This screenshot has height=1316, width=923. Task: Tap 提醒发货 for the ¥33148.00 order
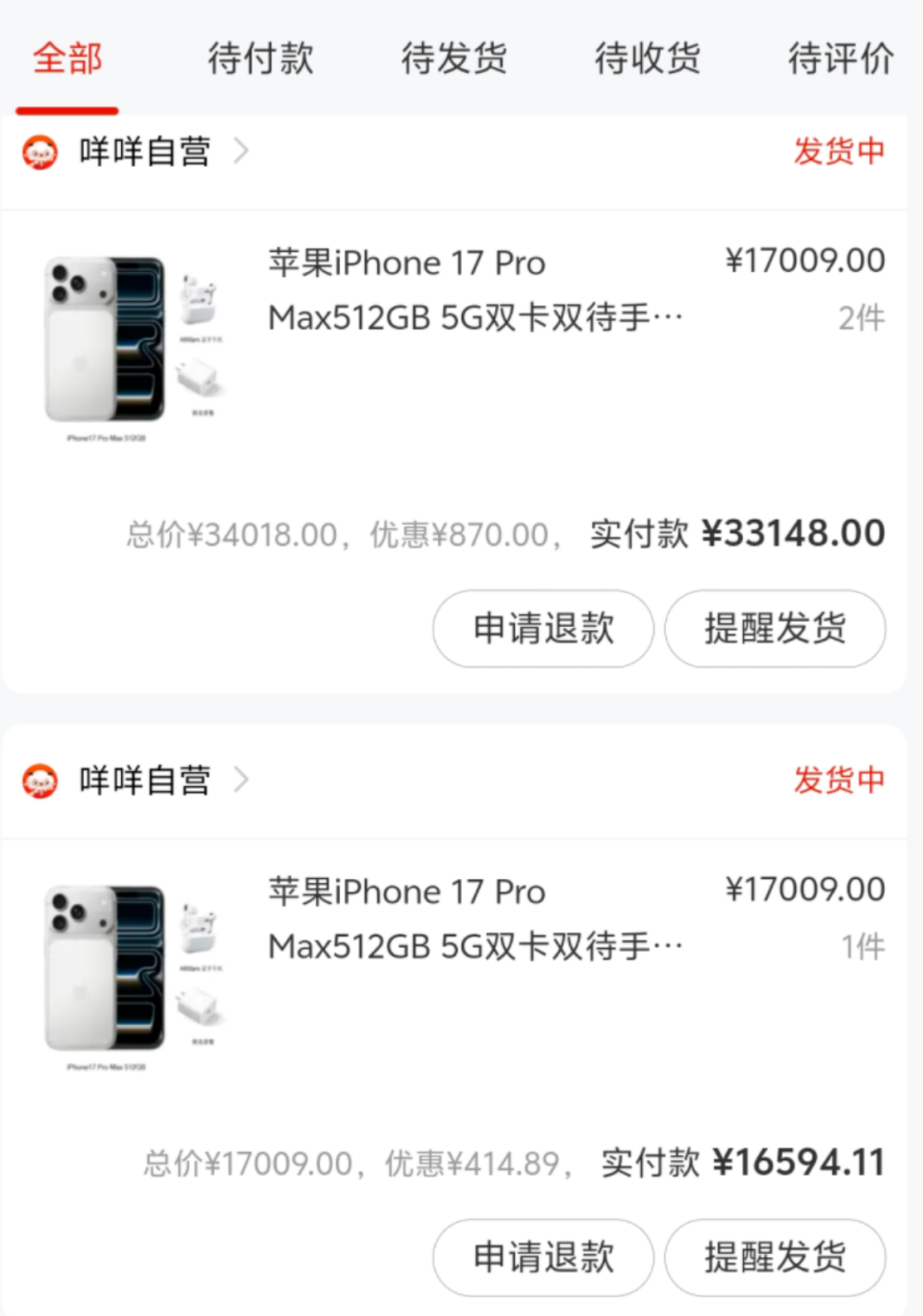(775, 629)
